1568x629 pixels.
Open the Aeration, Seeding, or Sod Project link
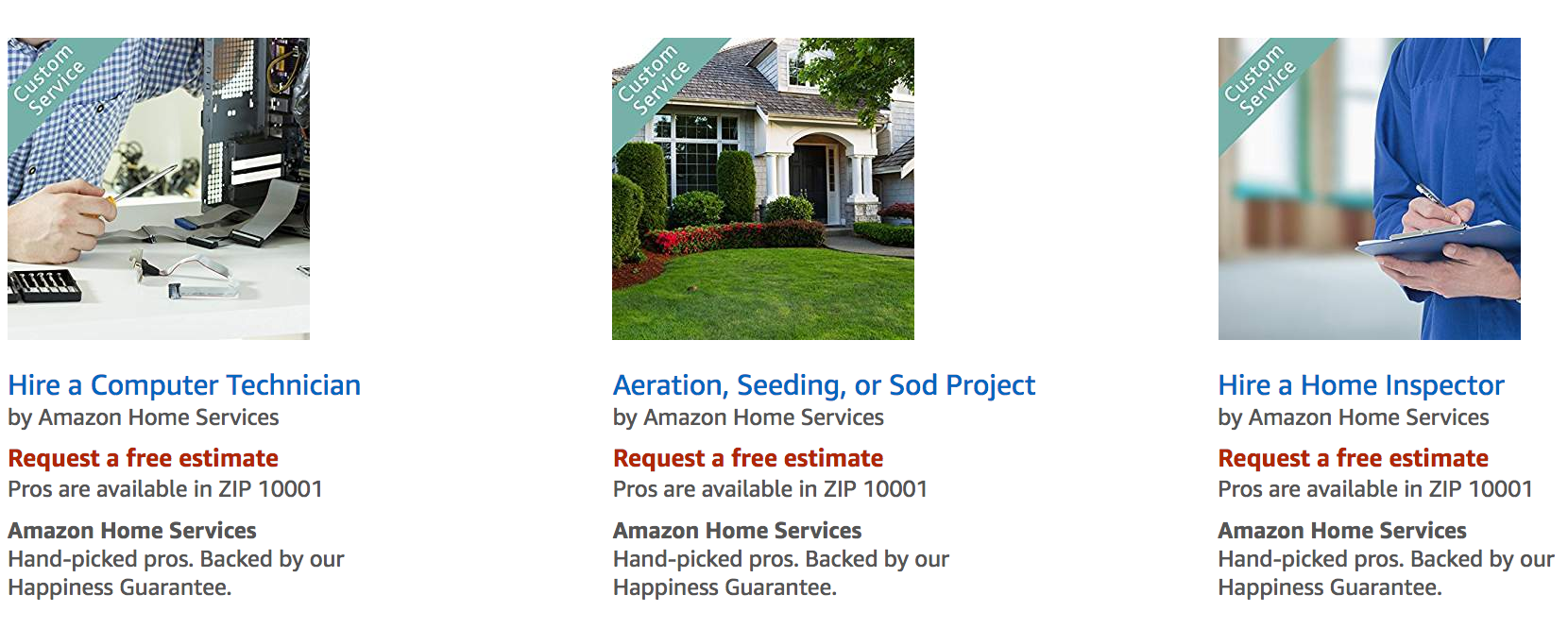coord(824,385)
